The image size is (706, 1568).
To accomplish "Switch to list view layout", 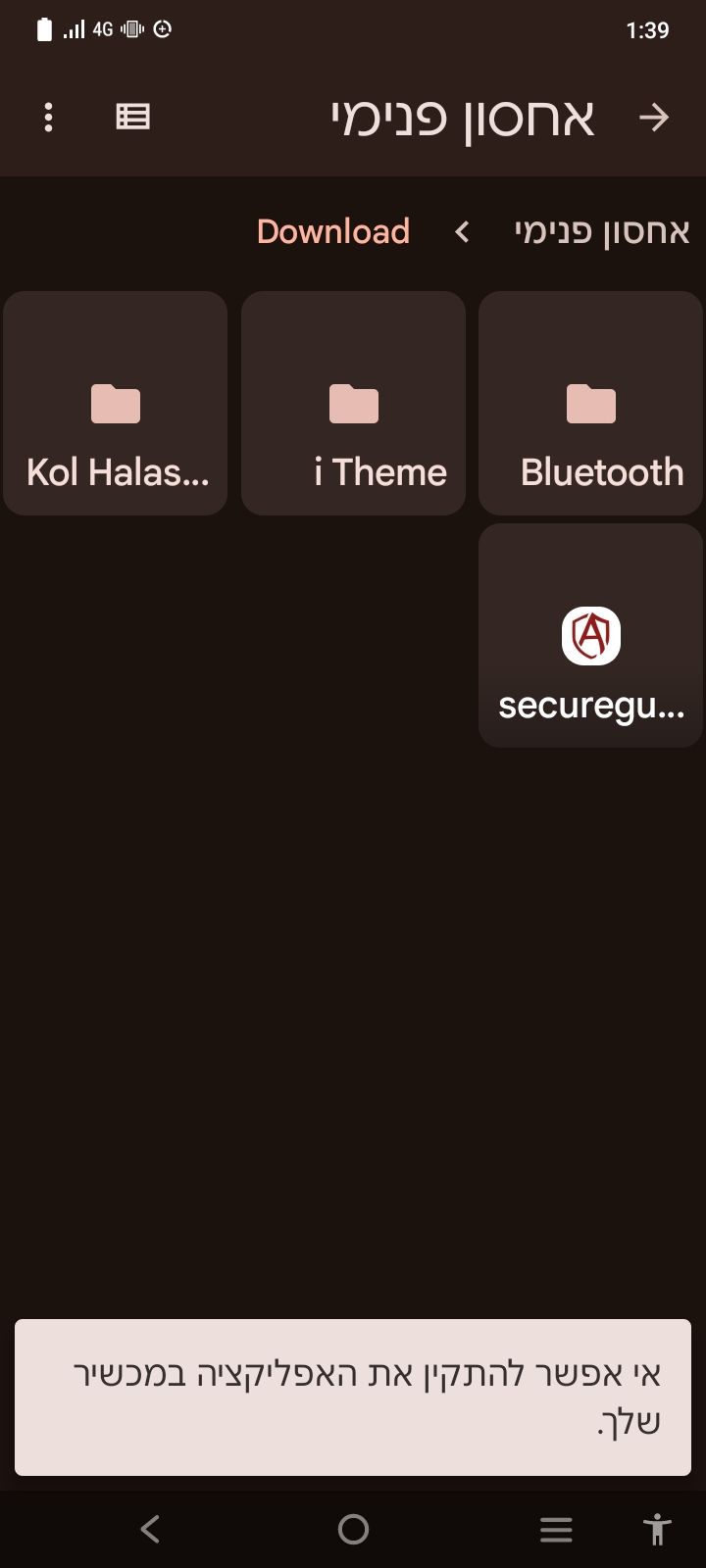I will pyautogui.click(x=132, y=118).
